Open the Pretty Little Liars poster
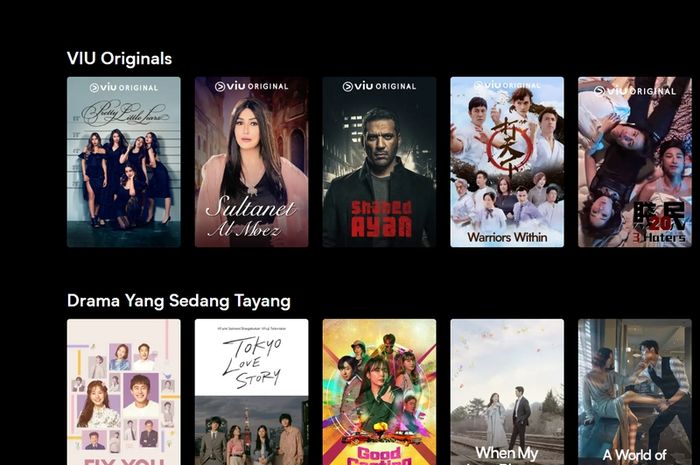Image resolution: width=700 pixels, height=465 pixels. click(123, 162)
